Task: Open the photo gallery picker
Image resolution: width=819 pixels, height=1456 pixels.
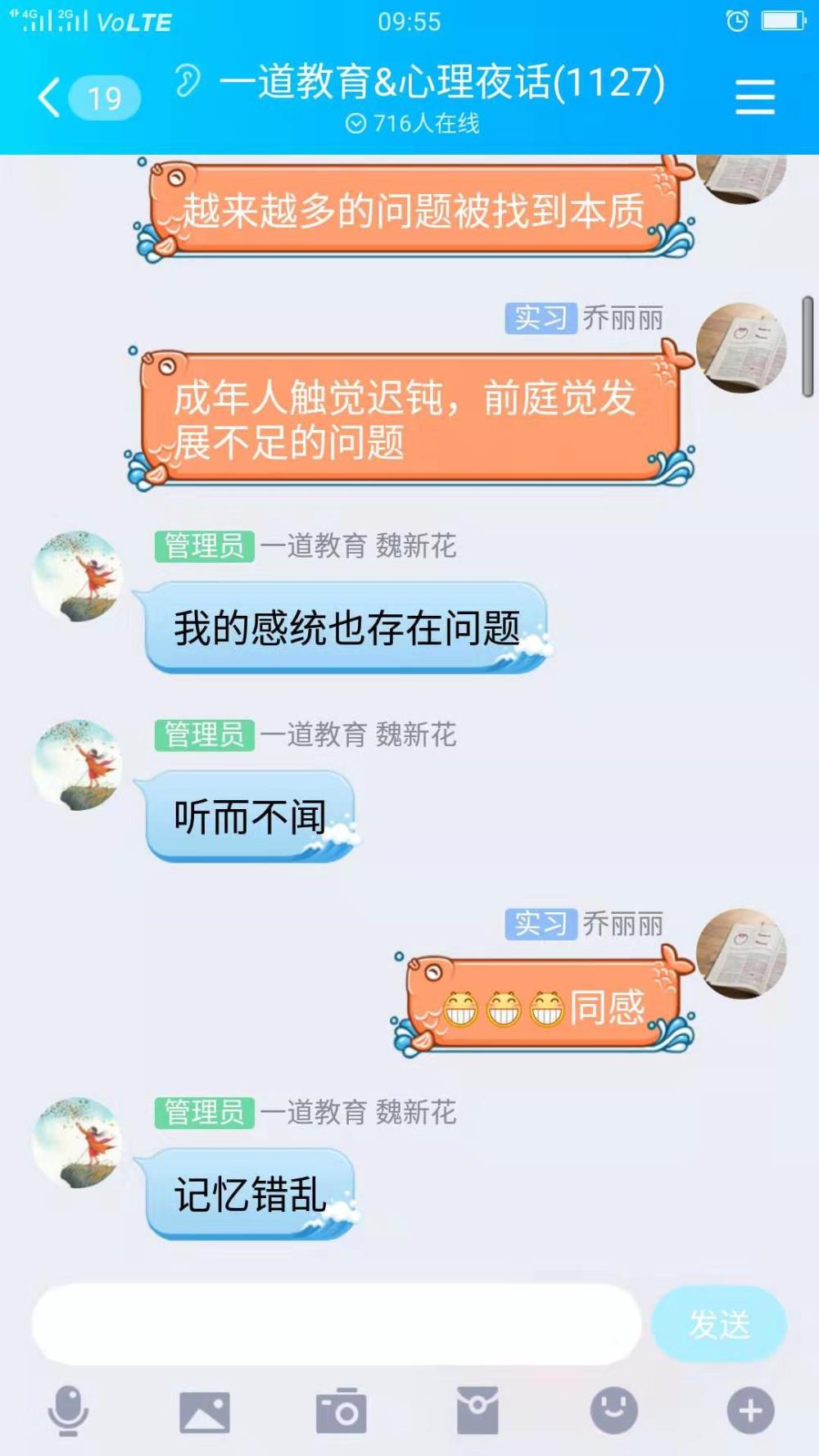Action: [205, 1411]
